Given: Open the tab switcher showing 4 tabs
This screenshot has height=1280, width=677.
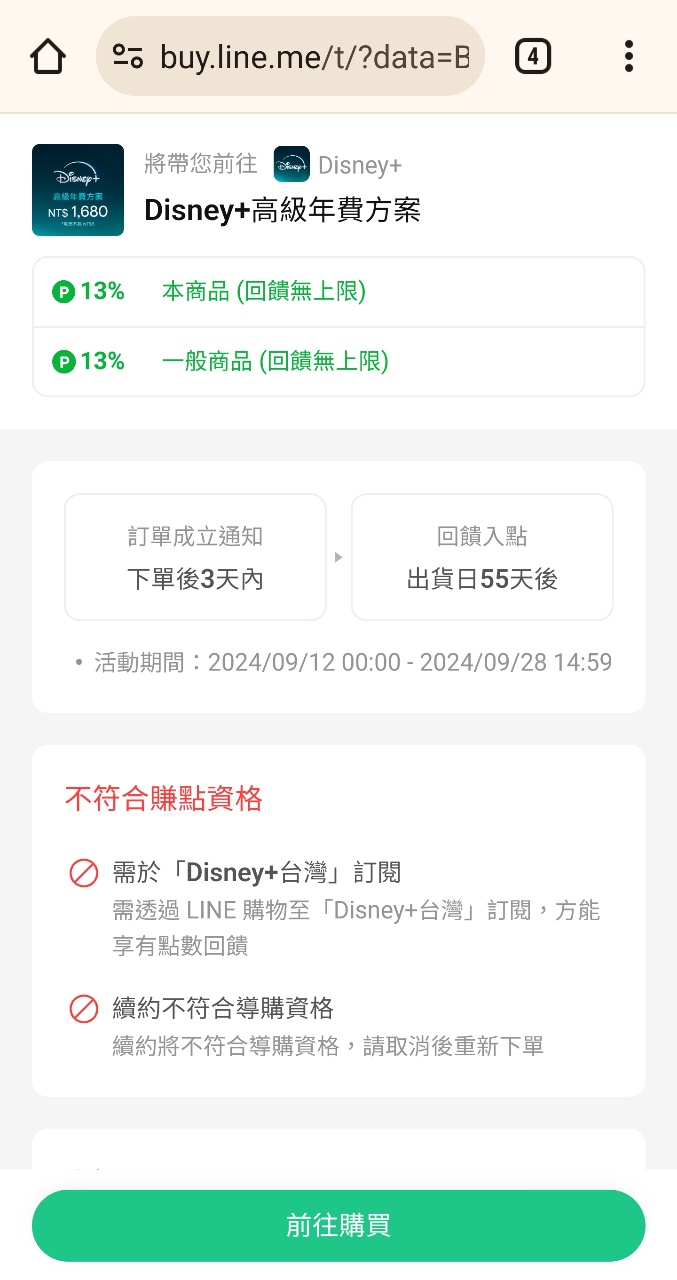Looking at the screenshot, I should click(x=533, y=57).
